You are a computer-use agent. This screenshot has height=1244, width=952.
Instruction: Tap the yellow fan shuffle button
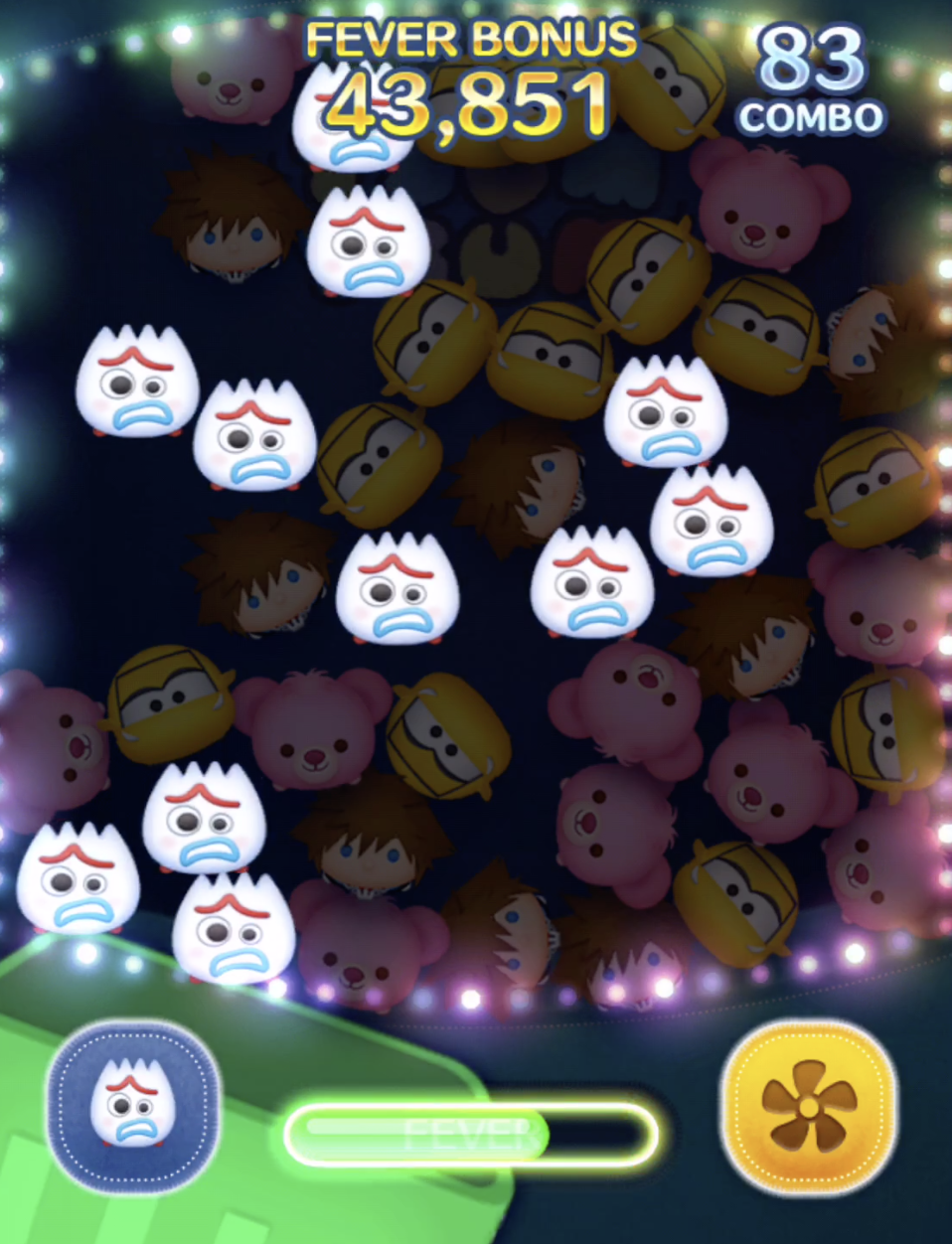pos(808,1106)
